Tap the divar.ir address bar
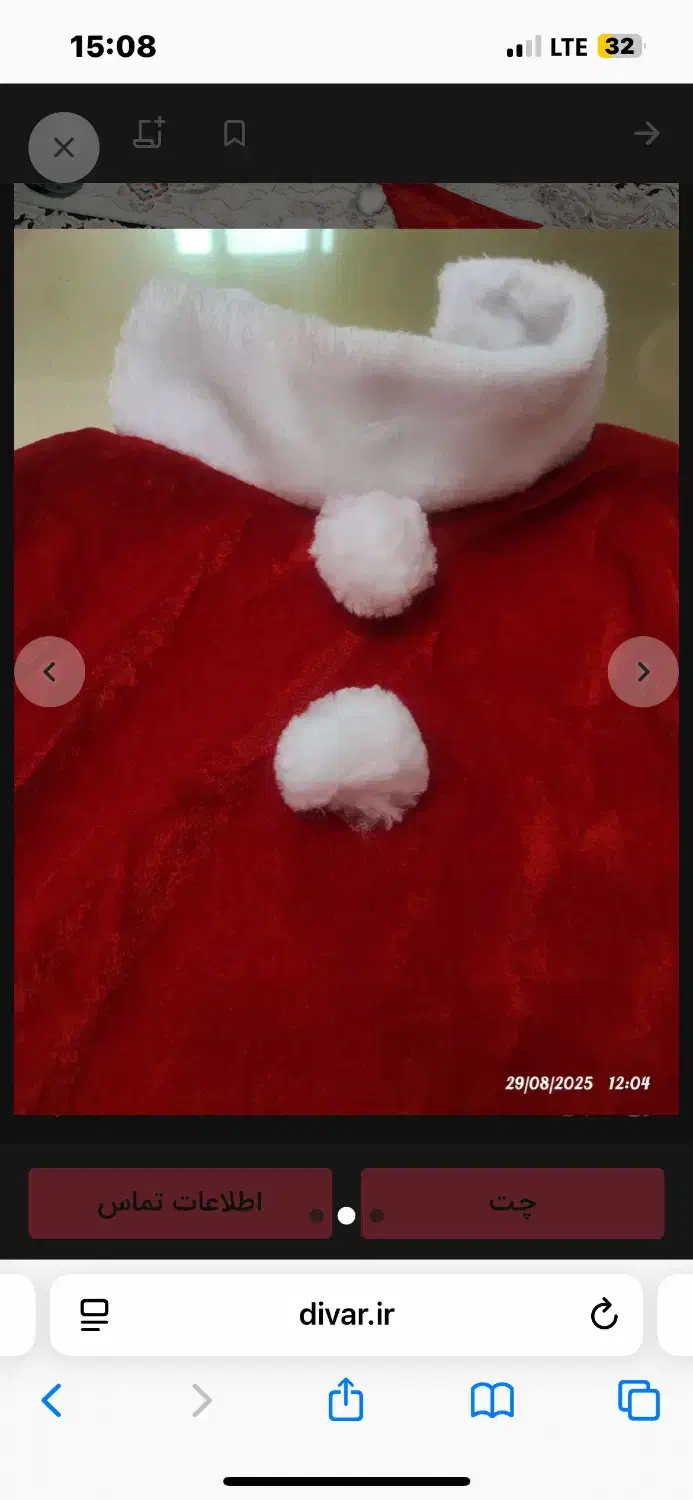The width and height of the screenshot is (693, 1500). click(347, 1314)
